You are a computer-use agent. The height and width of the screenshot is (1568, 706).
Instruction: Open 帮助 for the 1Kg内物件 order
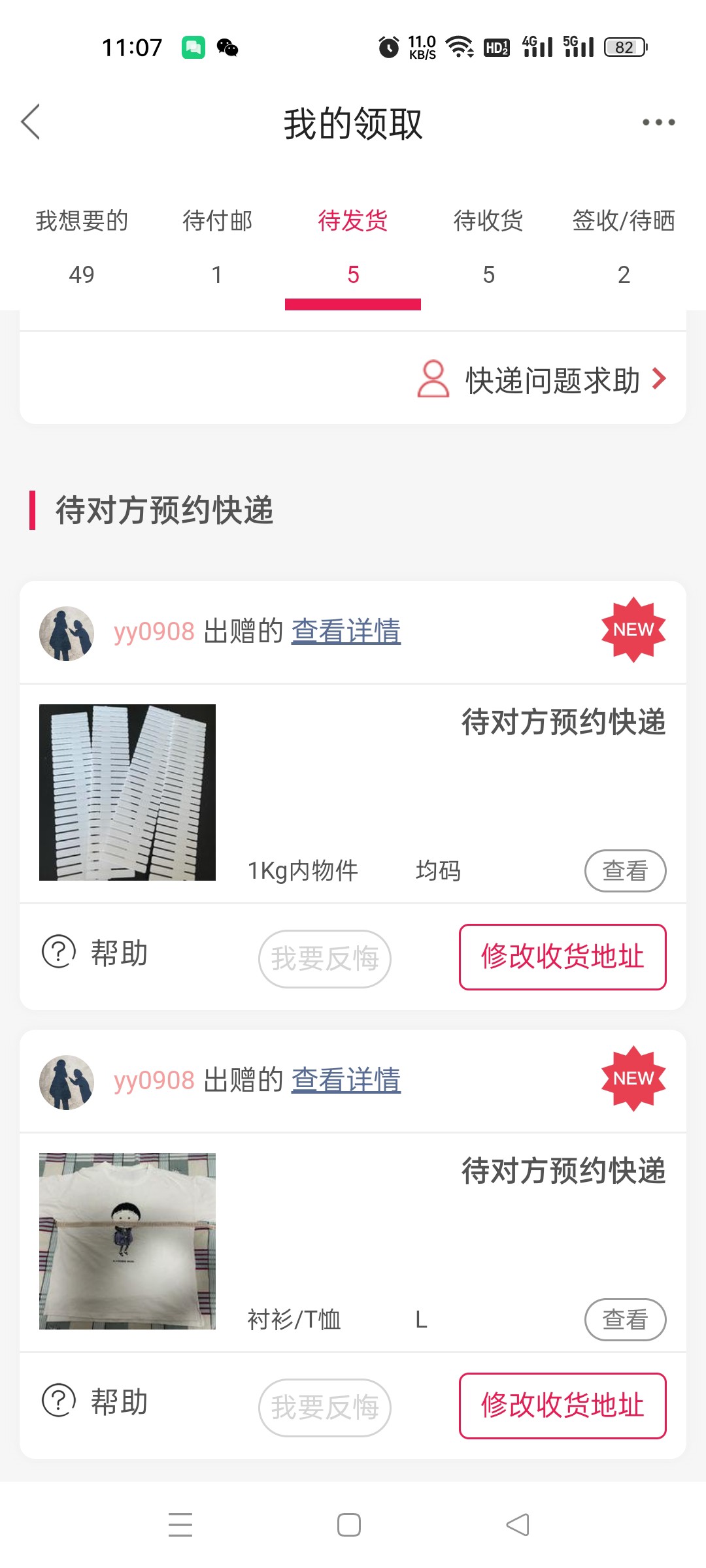tap(95, 953)
